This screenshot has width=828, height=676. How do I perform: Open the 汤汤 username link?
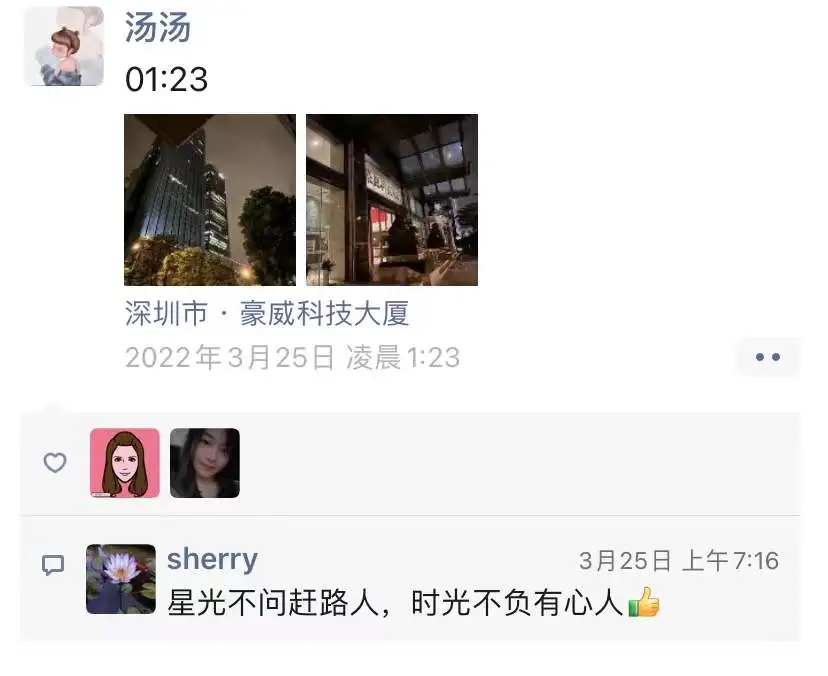point(158,28)
